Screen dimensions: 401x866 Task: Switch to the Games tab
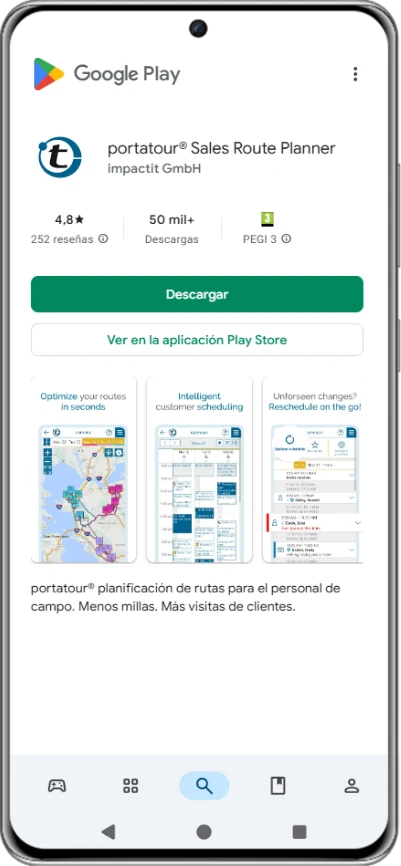(x=57, y=786)
